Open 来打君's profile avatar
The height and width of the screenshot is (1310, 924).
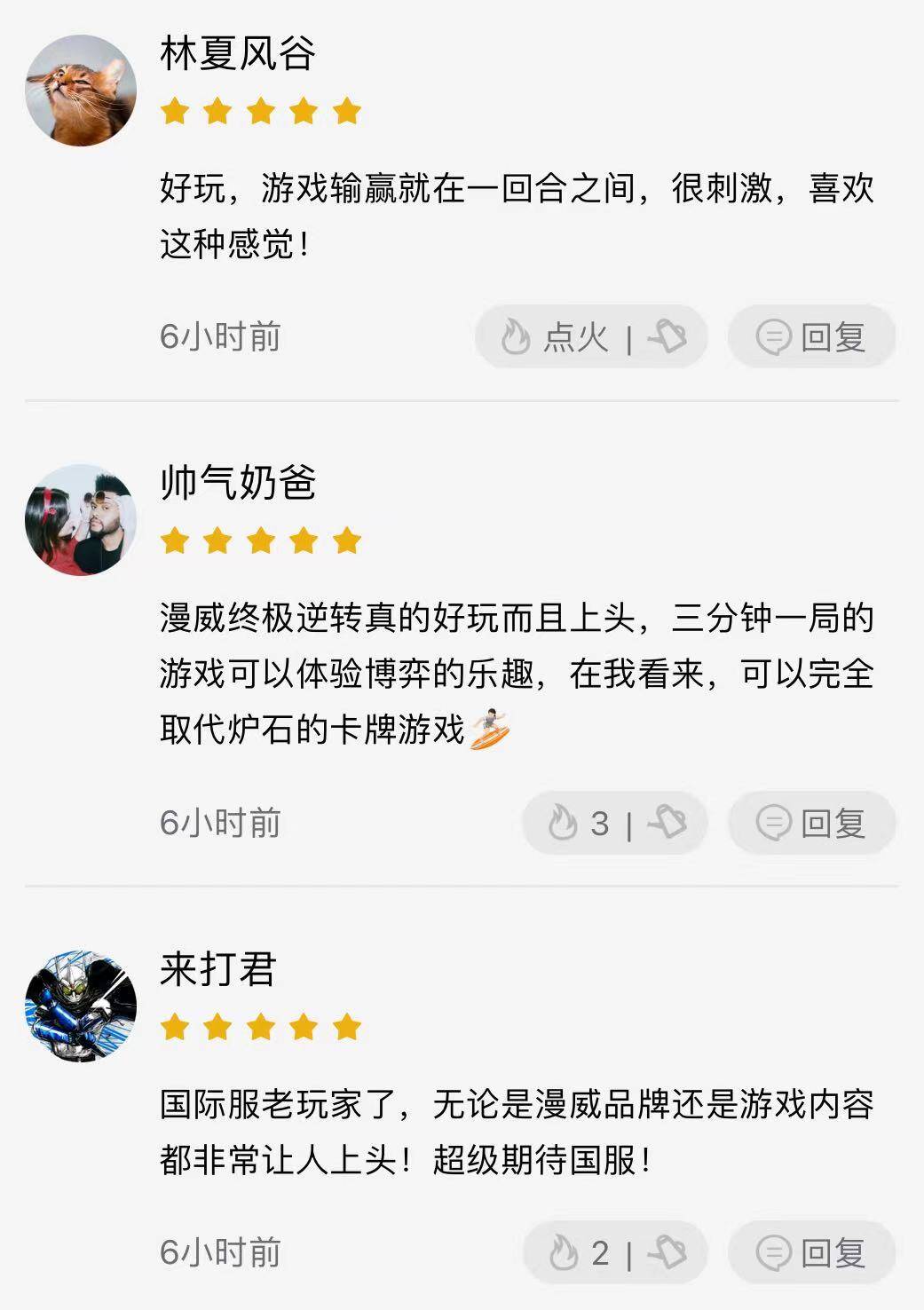pyautogui.click(x=81, y=1006)
